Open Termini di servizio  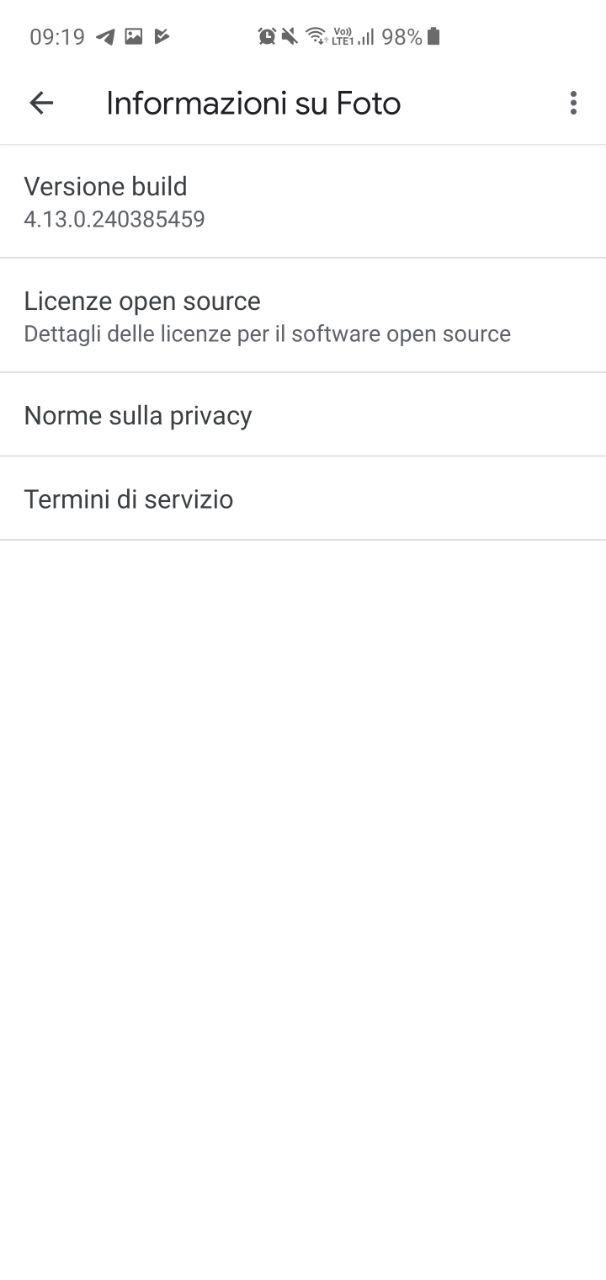[303, 499]
